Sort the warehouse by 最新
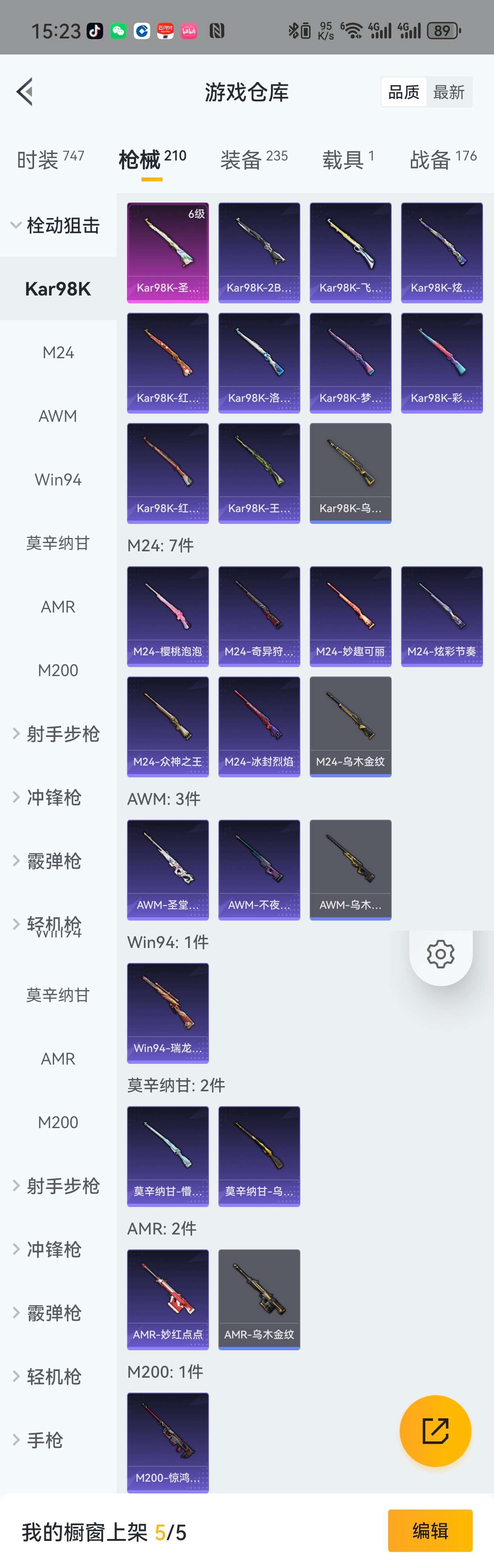 click(x=449, y=93)
